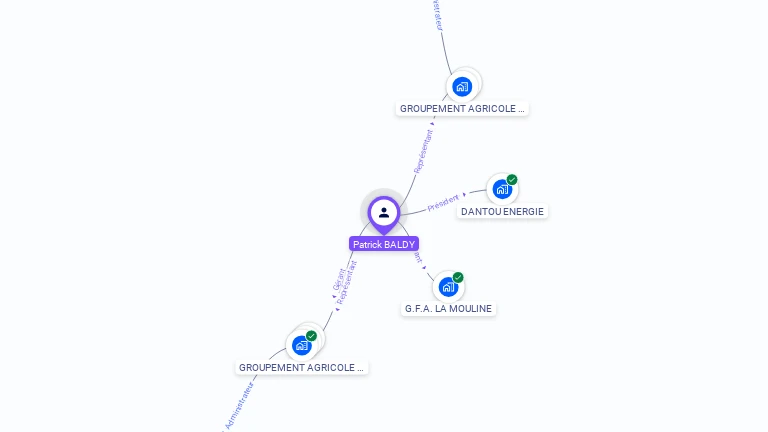Select the Patrick BALDY person node
This screenshot has width=768, height=432.
click(x=384, y=213)
